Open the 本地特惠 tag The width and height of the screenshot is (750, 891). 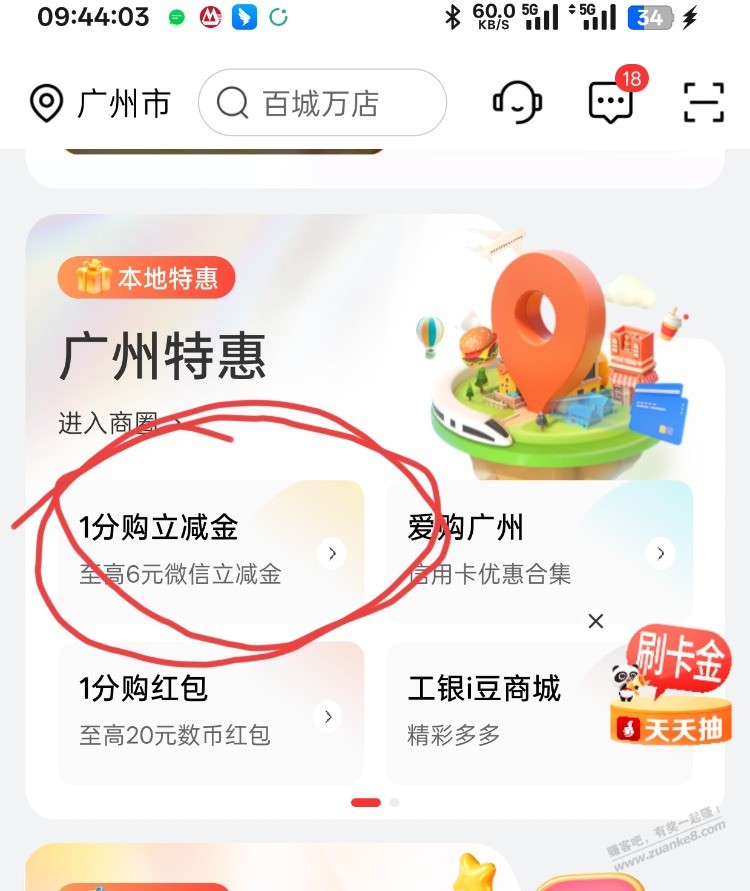pos(147,278)
